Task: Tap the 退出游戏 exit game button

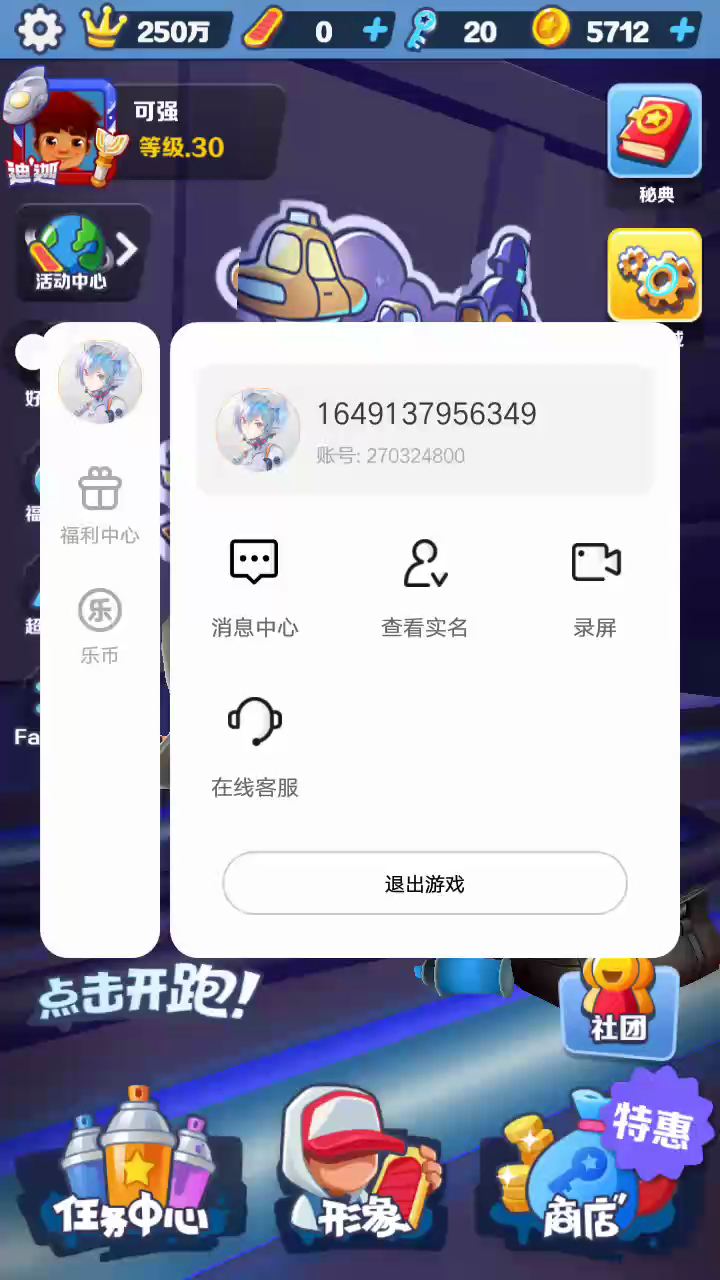Action: [x=425, y=884]
